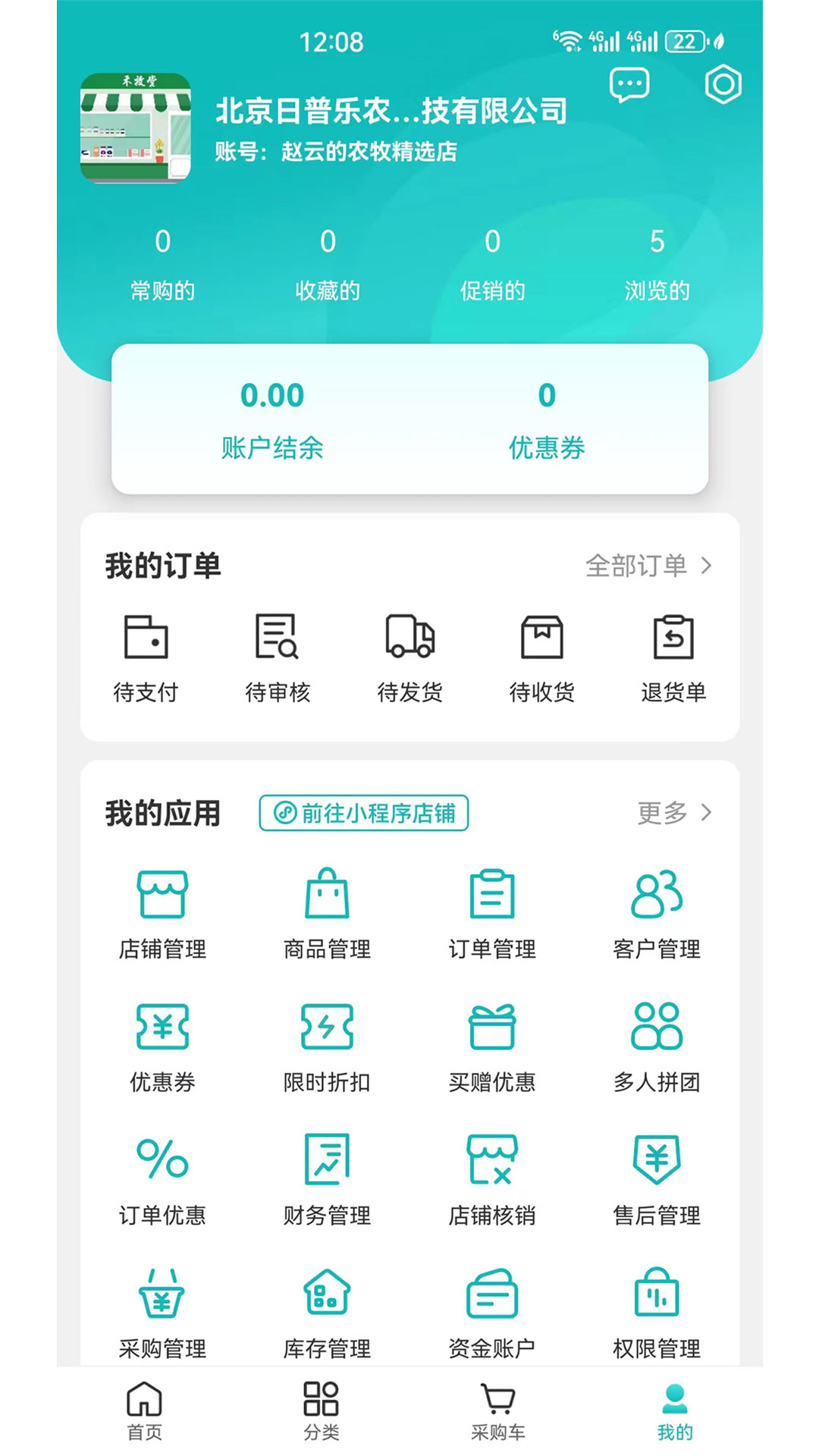This screenshot has width=819, height=1456.
Task: Open 待发货 awaiting shipment orders
Action: (x=409, y=657)
